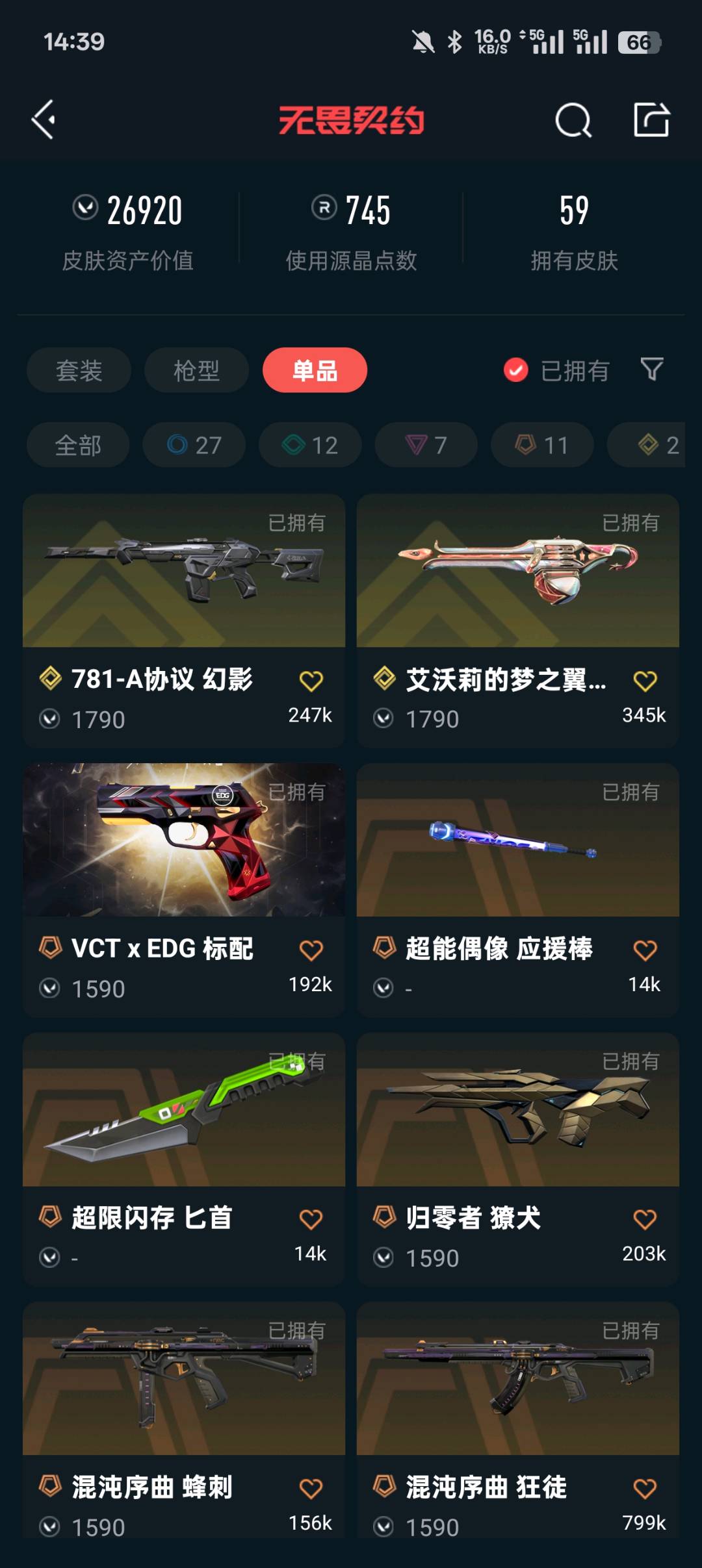The height and width of the screenshot is (1568, 702).
Task: Filter by the blue tier chip showing 27
Action: click(x=194, y=445)
